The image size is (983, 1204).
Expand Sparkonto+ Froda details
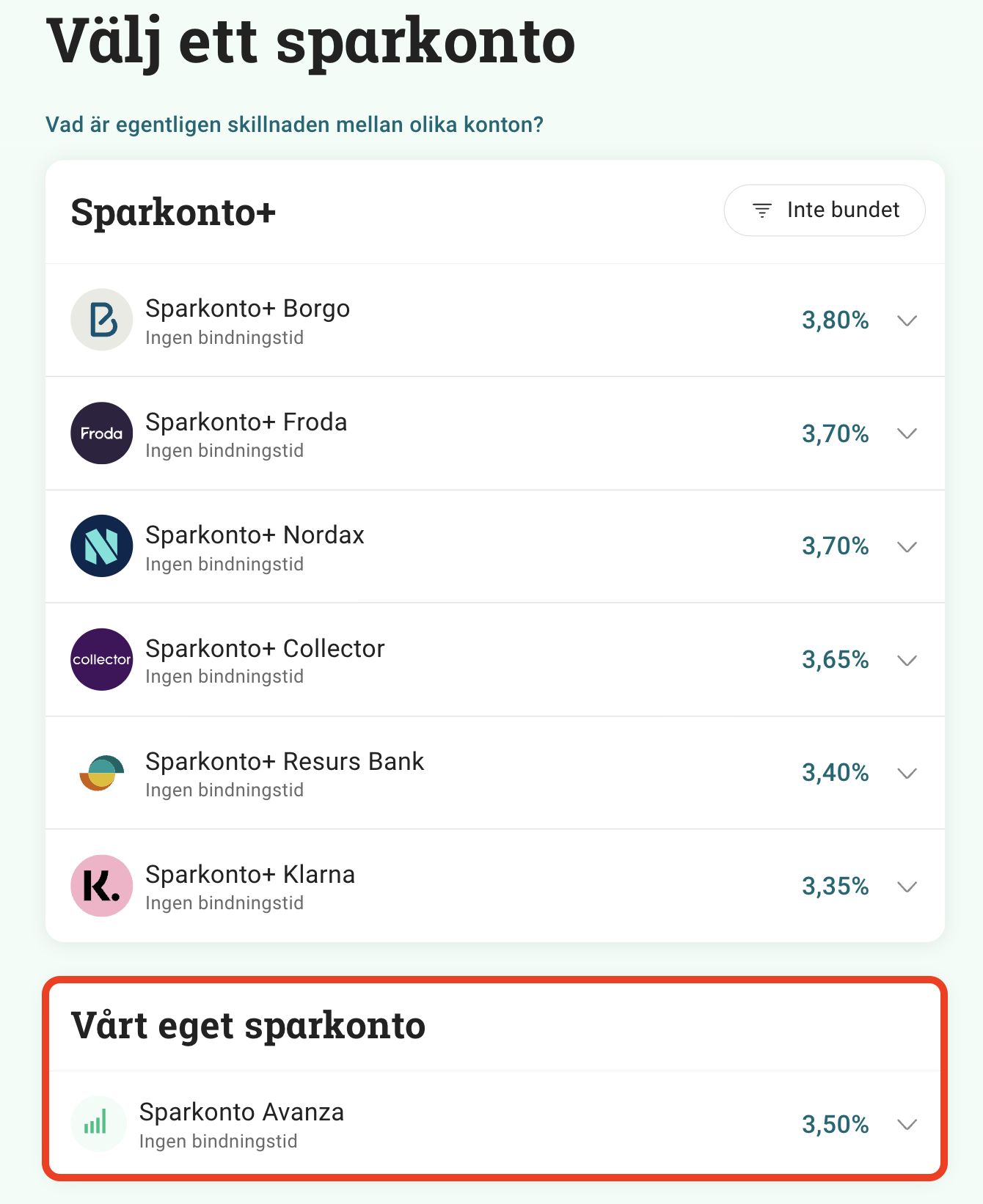(x=907, y=433)
